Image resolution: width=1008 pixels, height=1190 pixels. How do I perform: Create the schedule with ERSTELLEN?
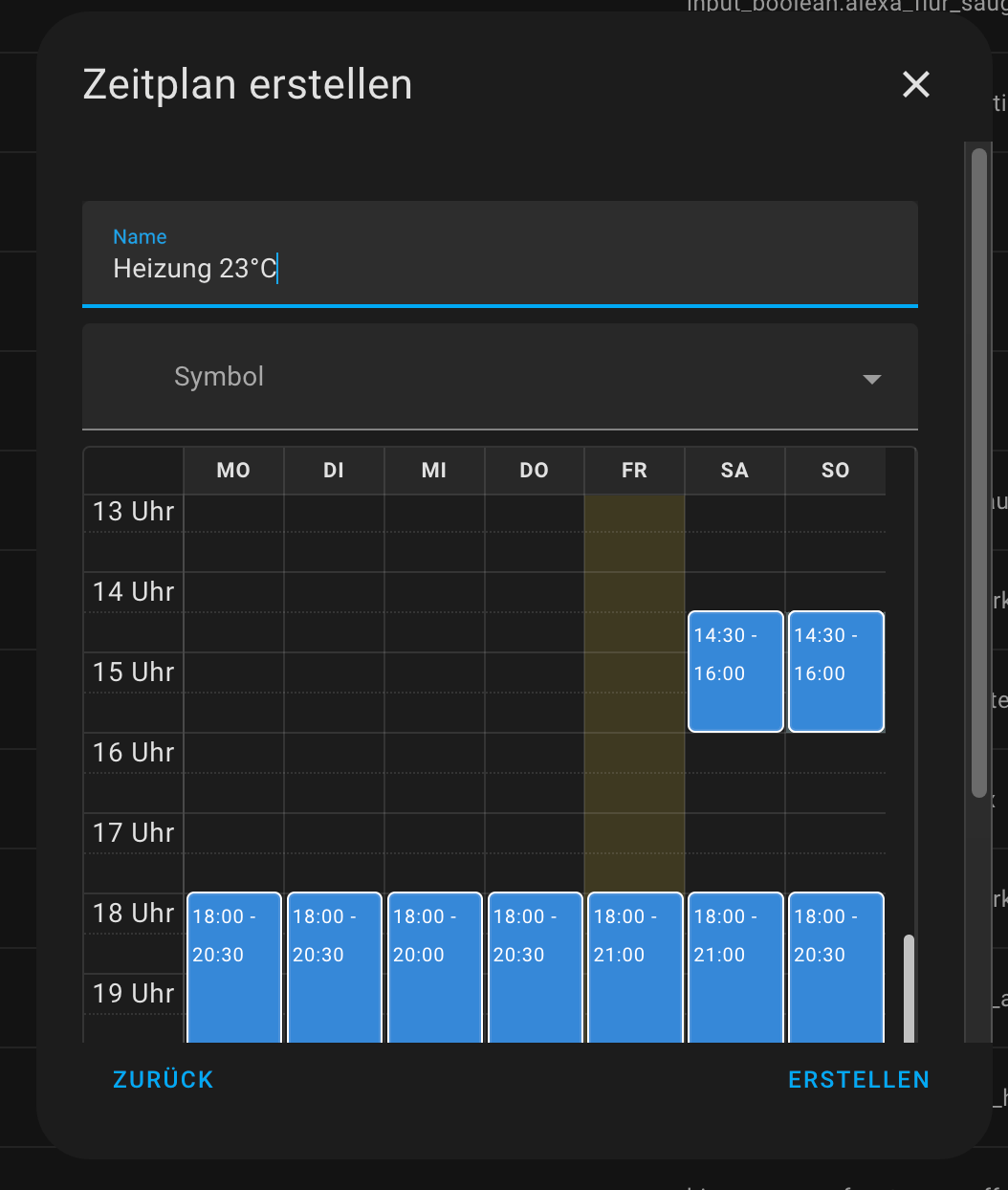pos(858,1079)
